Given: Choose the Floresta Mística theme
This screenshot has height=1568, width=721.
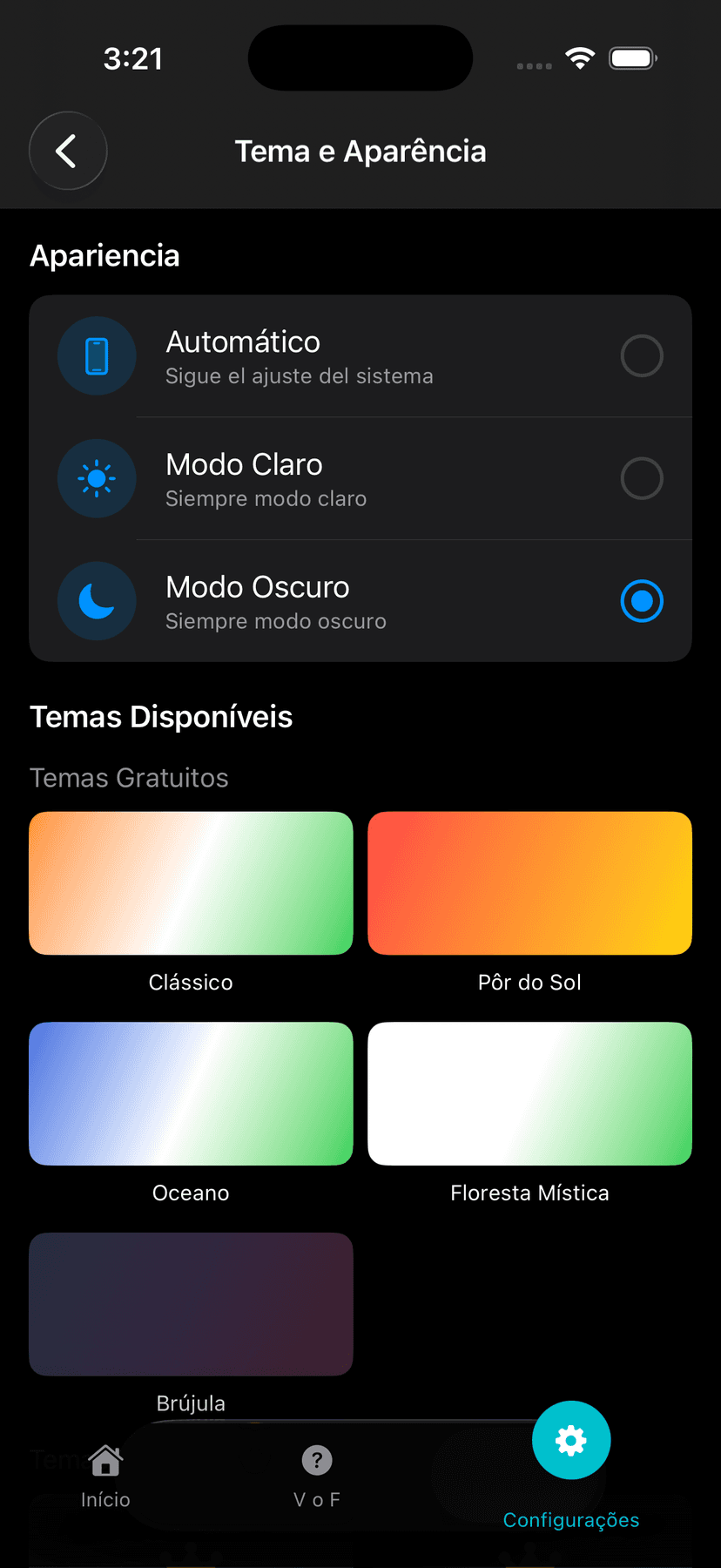Looking at the screenshot, I should point(529,1093).
